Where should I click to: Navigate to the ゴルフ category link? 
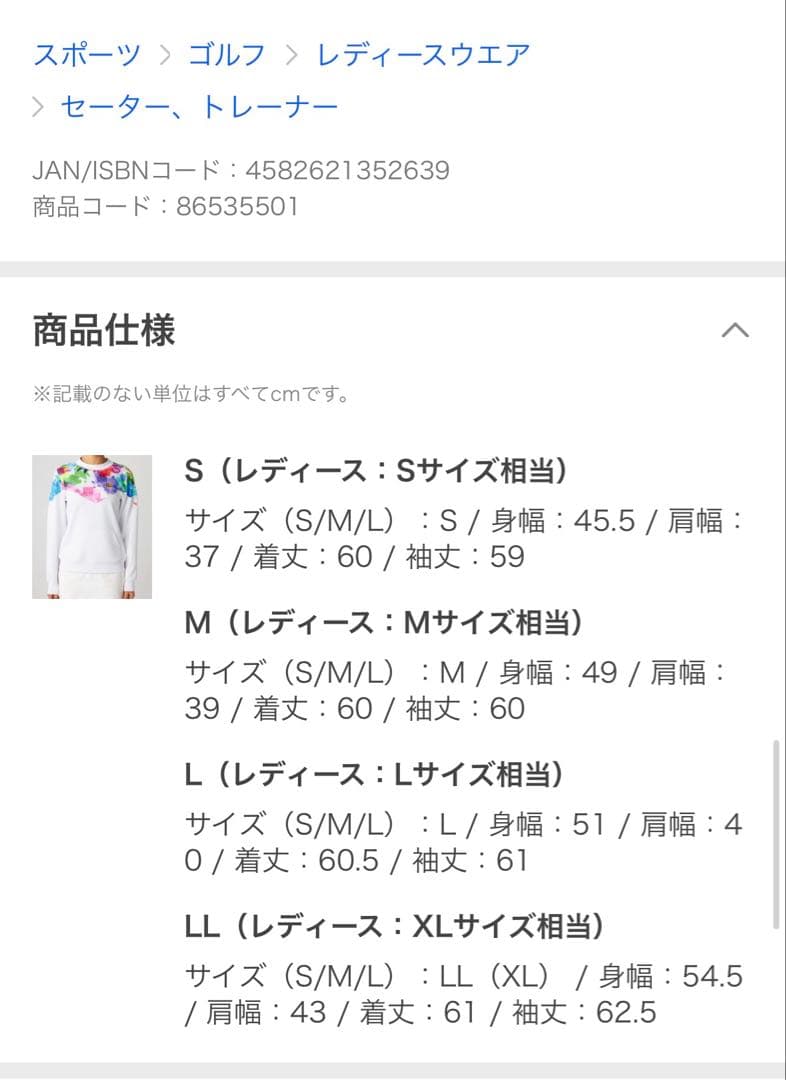tap(225, 55)
